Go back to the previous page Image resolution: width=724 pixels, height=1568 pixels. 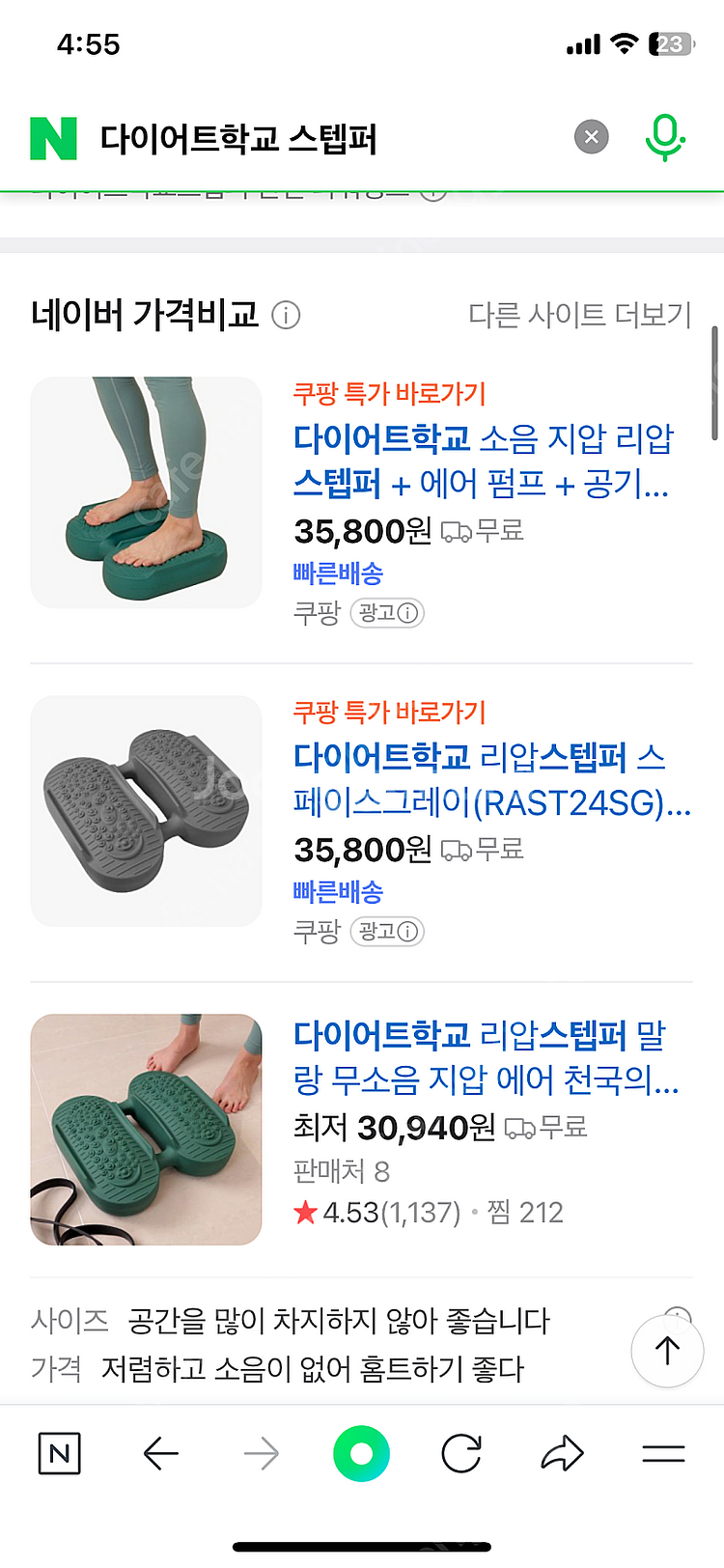(160, 1453)
